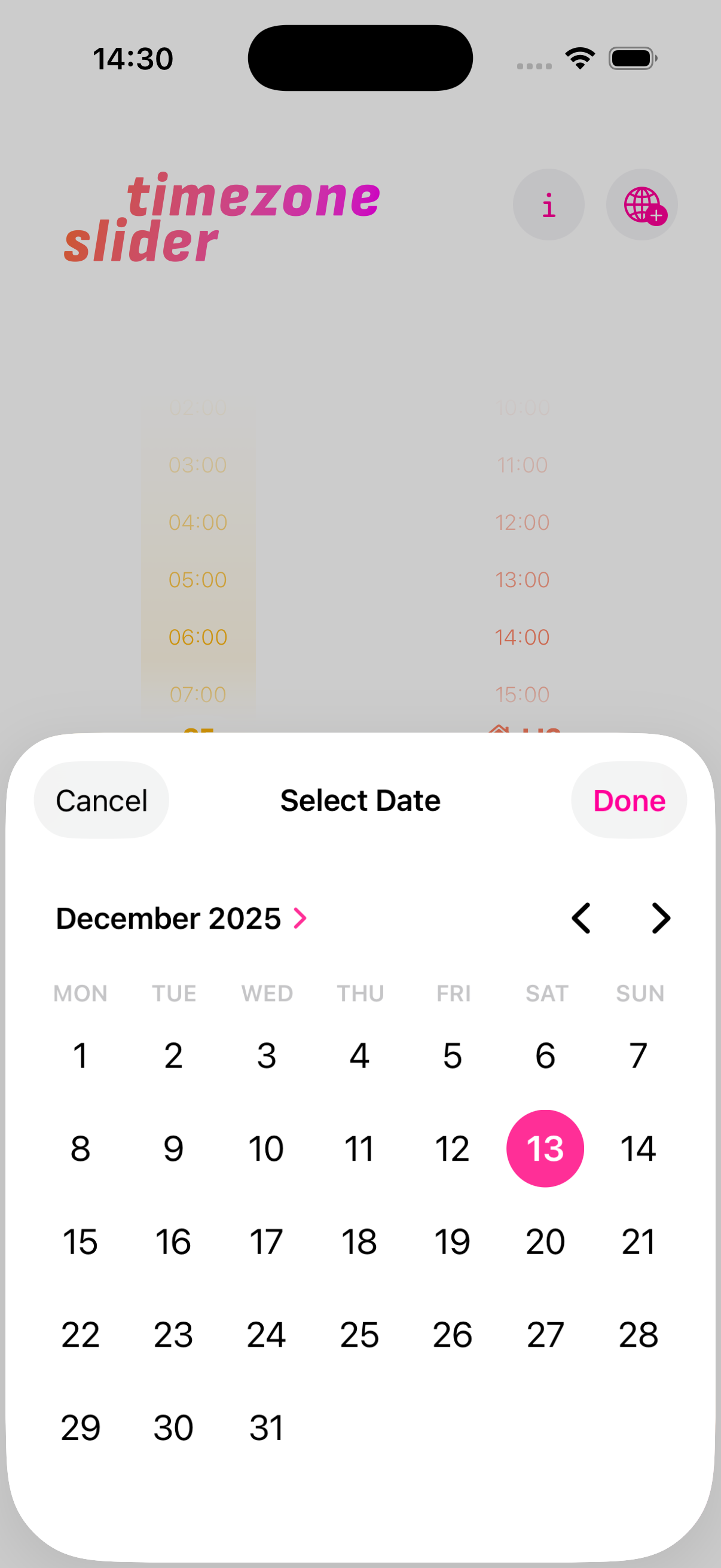
Task: Tap the MON weekday column header
Action: pos(81,993)
